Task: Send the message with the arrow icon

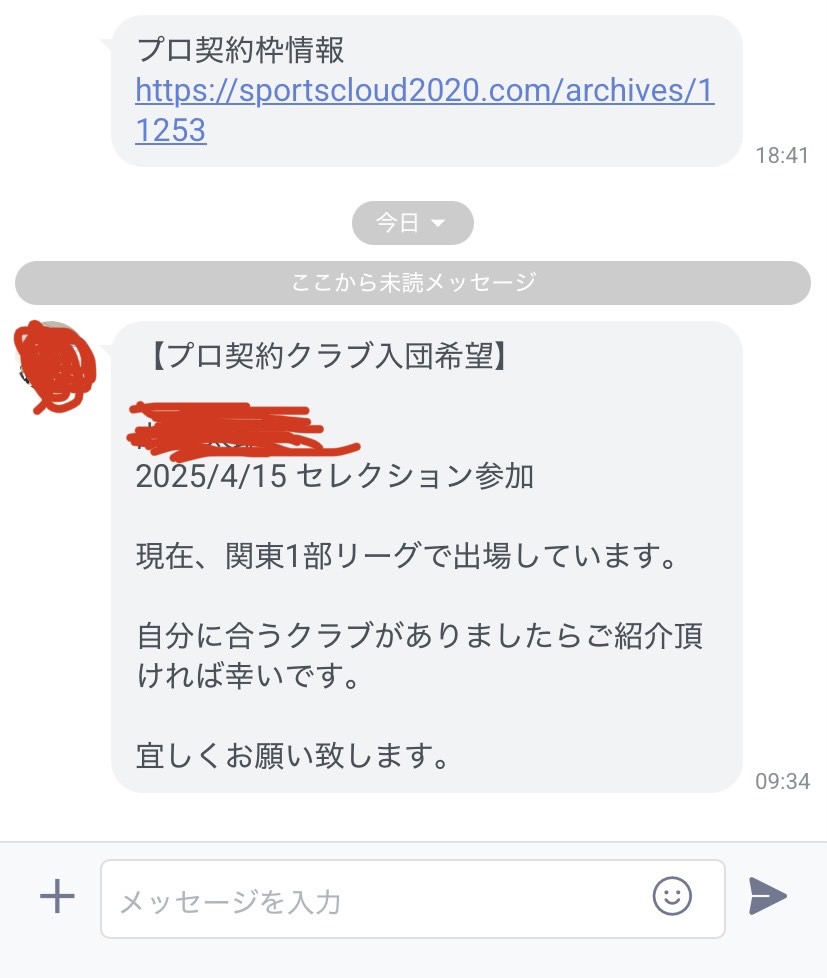Action: [768, 897]
